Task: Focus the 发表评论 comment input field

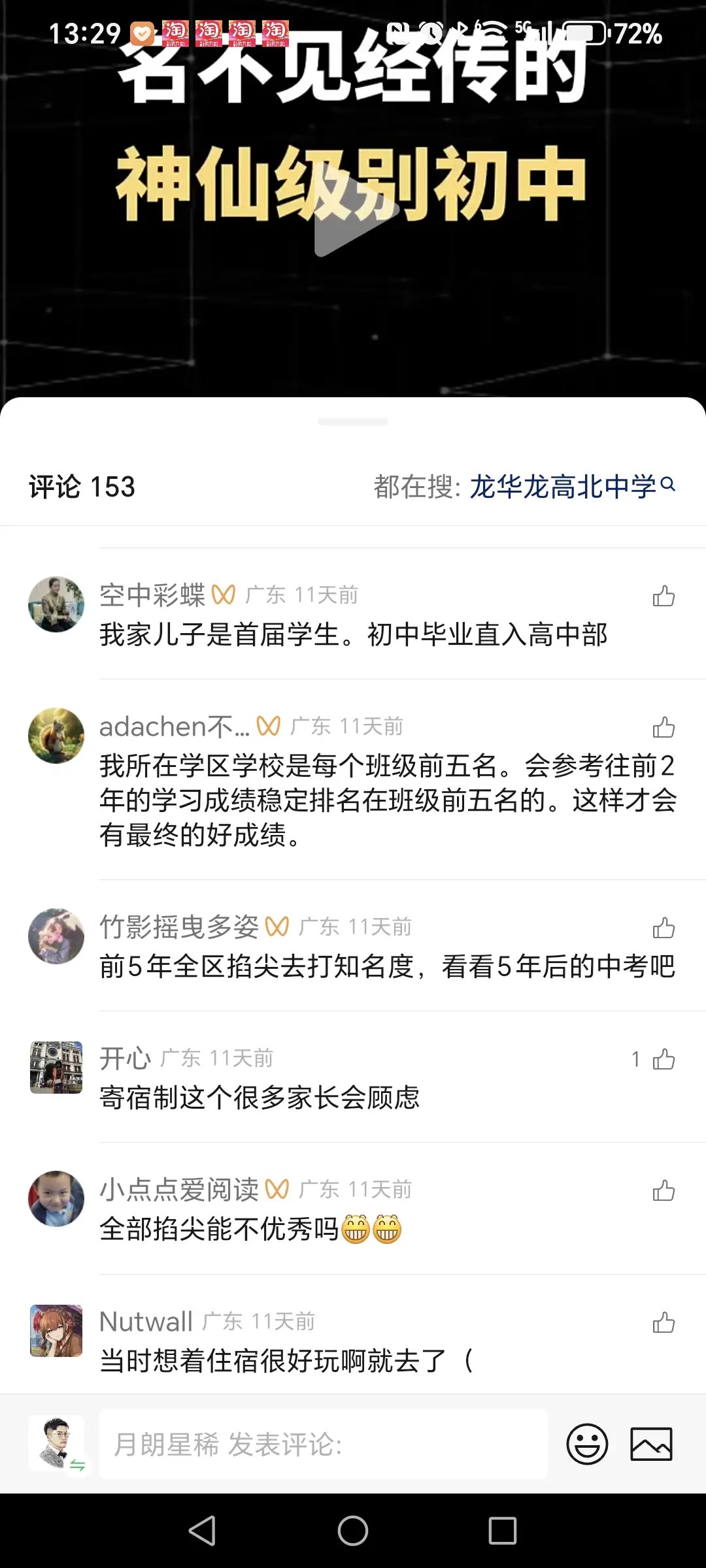Action: click(323, 1444)
